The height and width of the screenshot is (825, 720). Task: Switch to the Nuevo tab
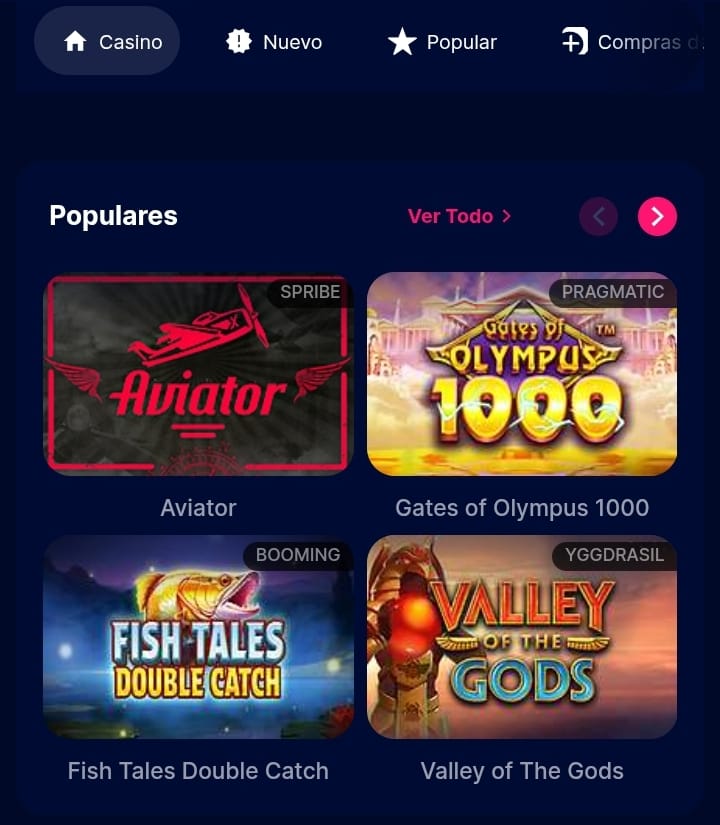coord(274,42)
